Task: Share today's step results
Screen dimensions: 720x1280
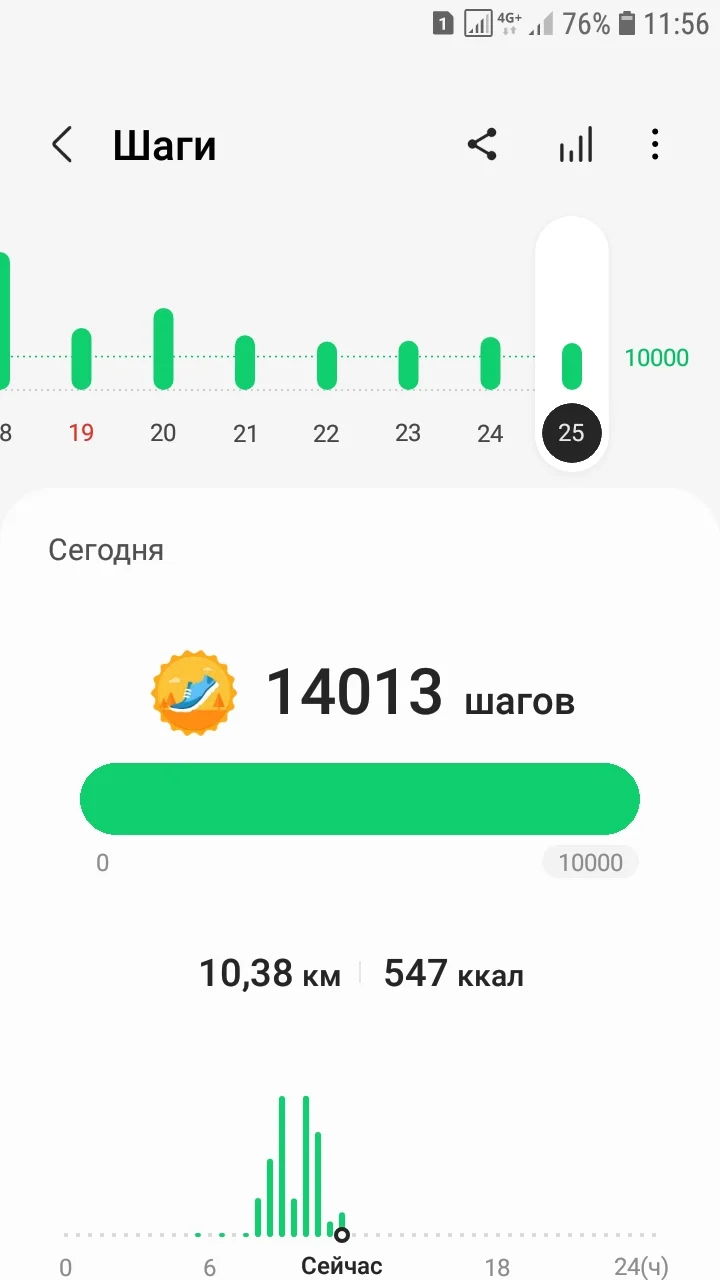Action: [x=482, y=146]
